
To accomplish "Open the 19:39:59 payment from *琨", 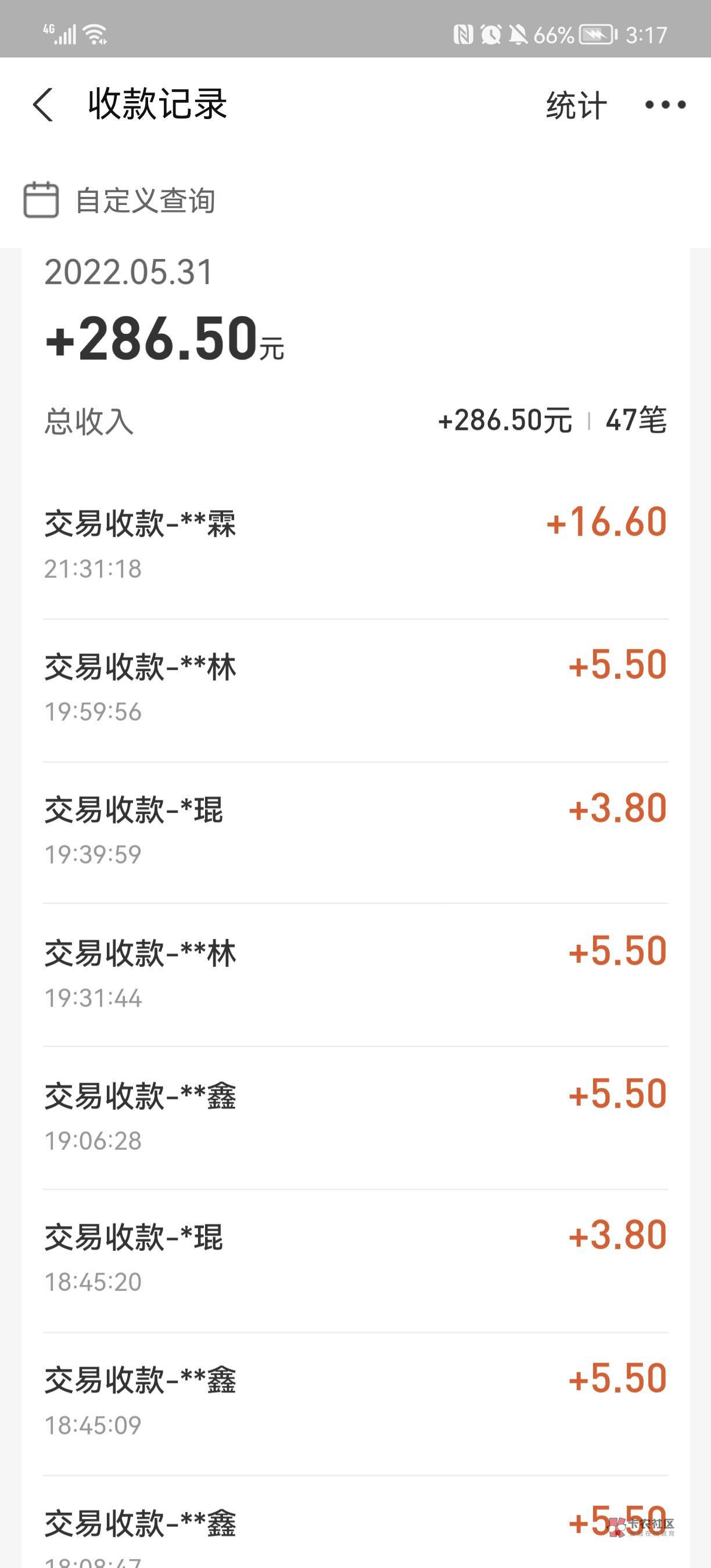I will pyautogui.click(x=355, y=833).
